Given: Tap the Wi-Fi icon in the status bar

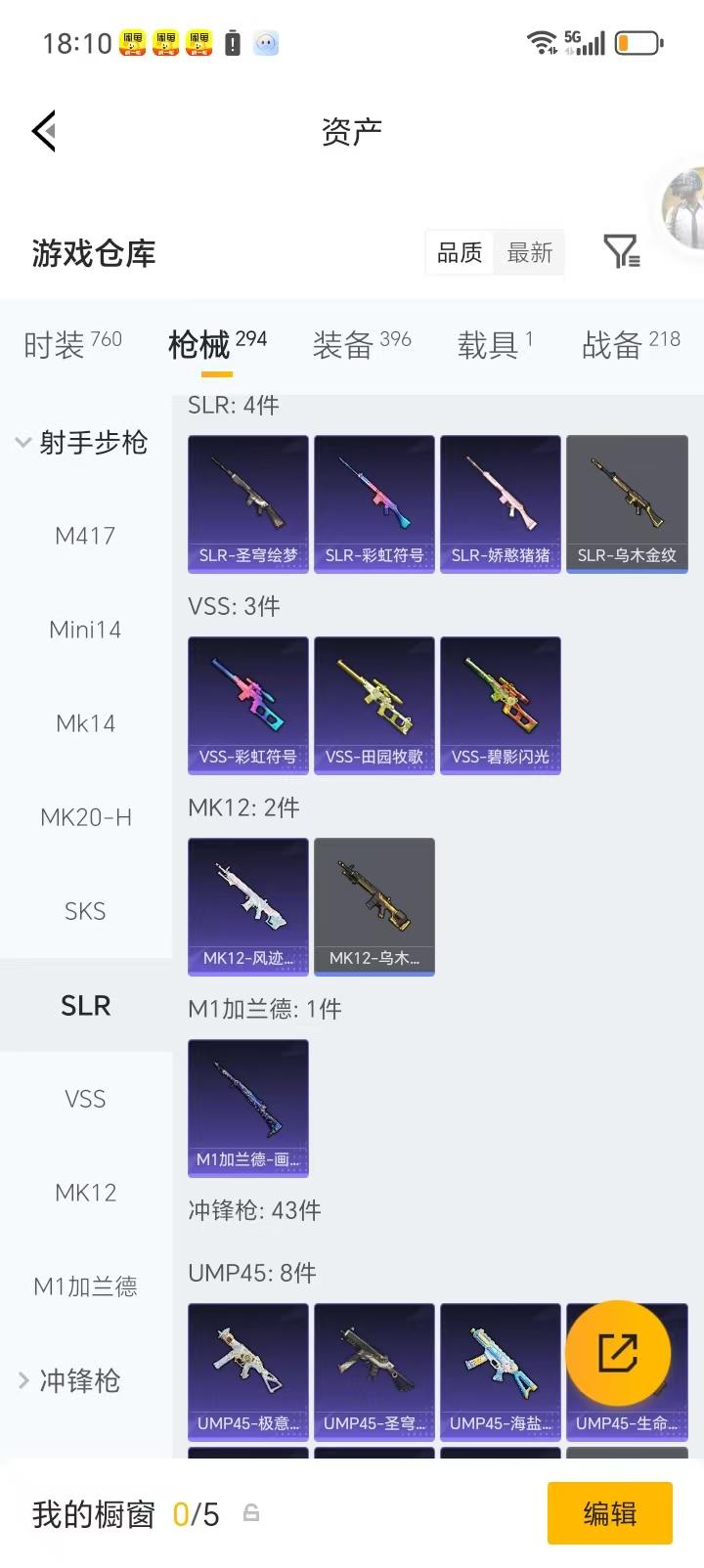Looking at the screenshot, I should click(540, 42).
